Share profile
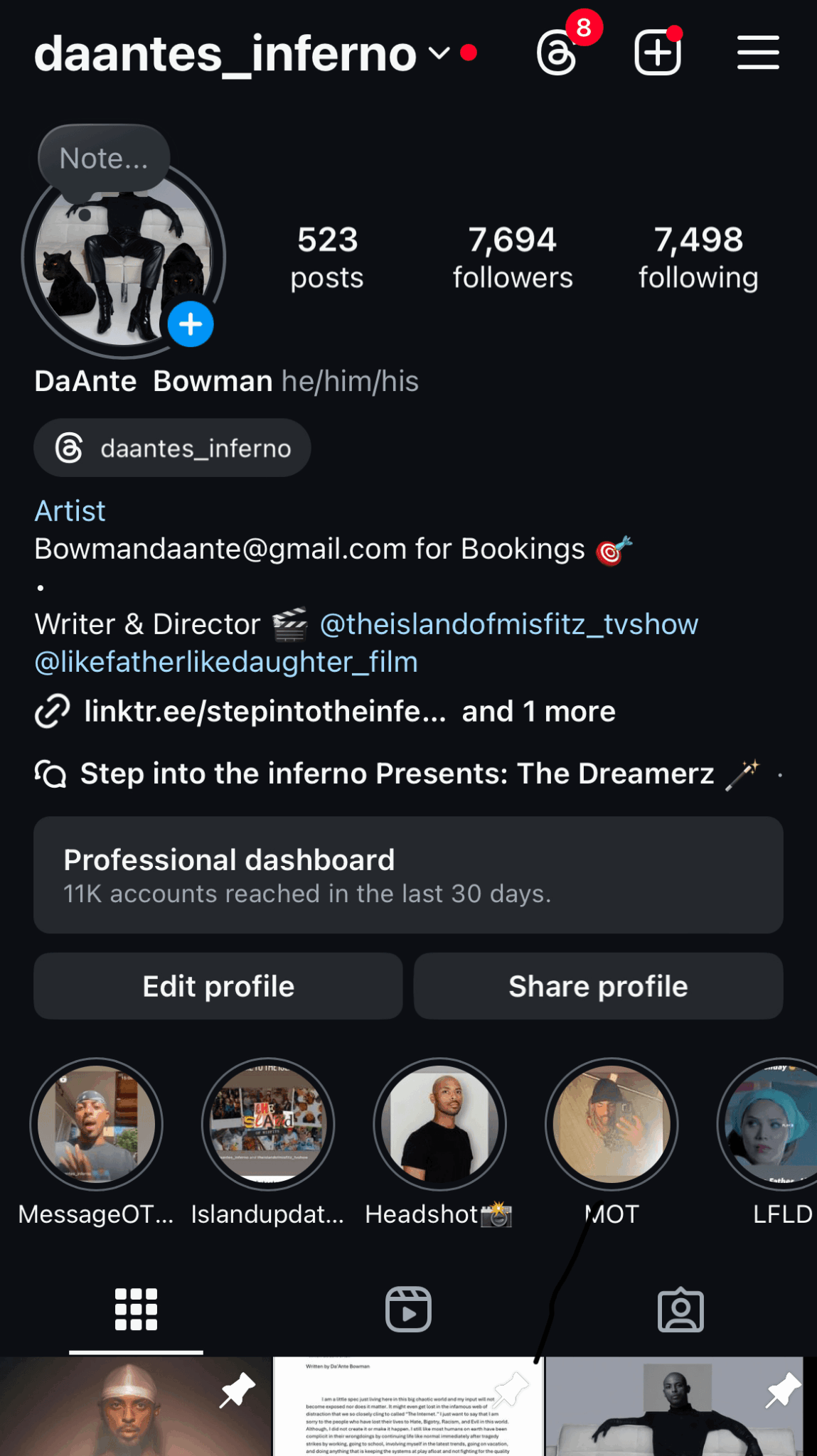Viewport: 817px width, 1456px height. click(x=598, y=986)
